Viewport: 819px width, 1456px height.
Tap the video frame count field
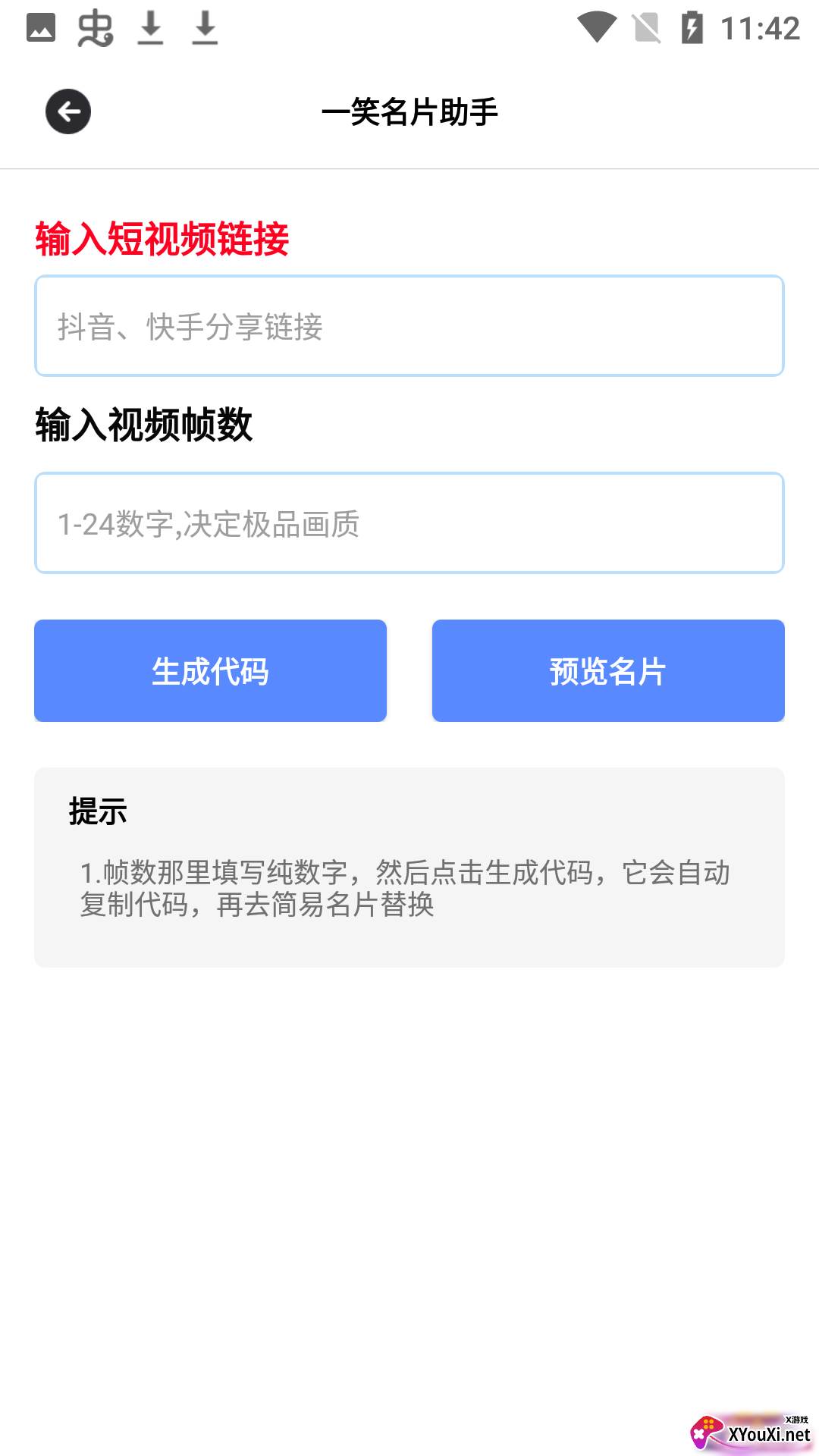[x=409, y=522]
